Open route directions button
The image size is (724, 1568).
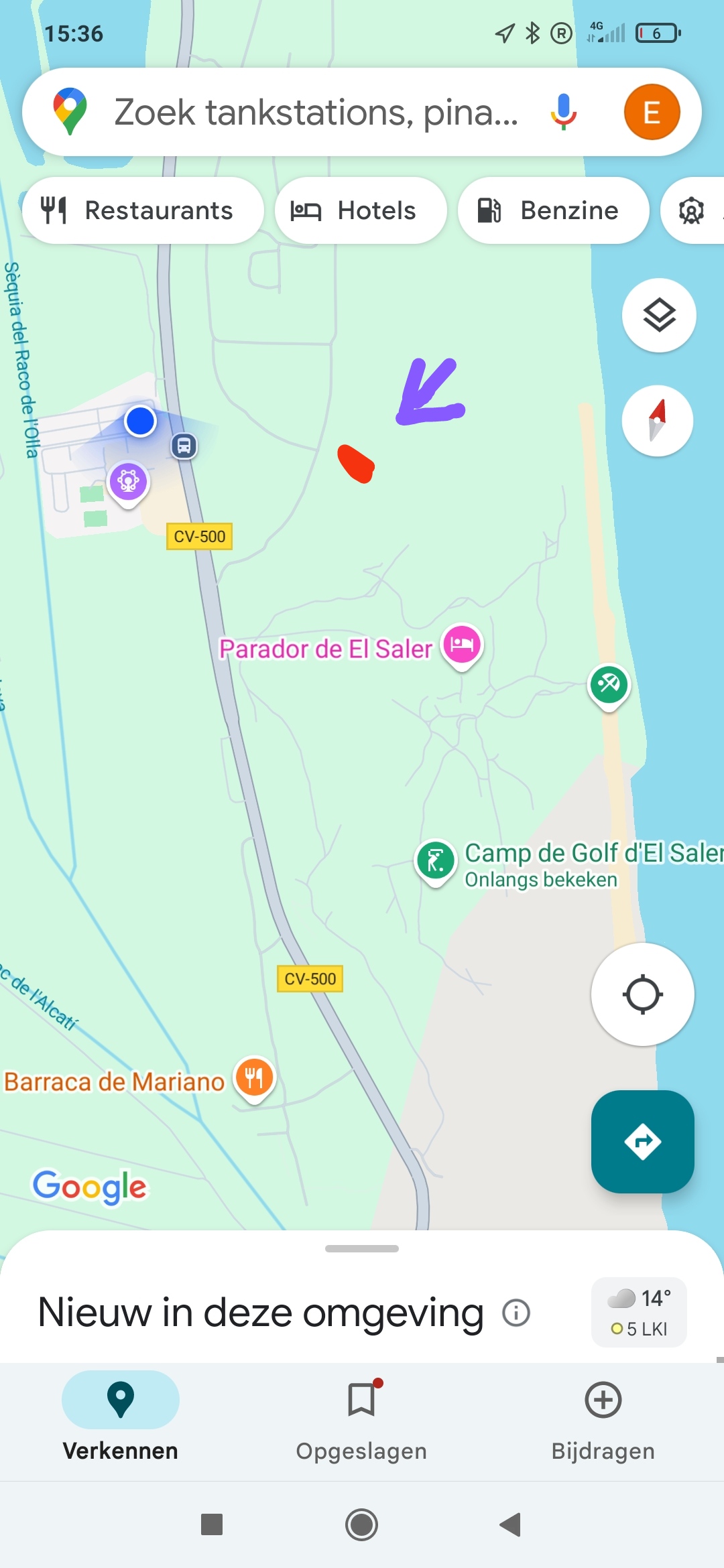pyautogui.click(x=642, y=1141)
